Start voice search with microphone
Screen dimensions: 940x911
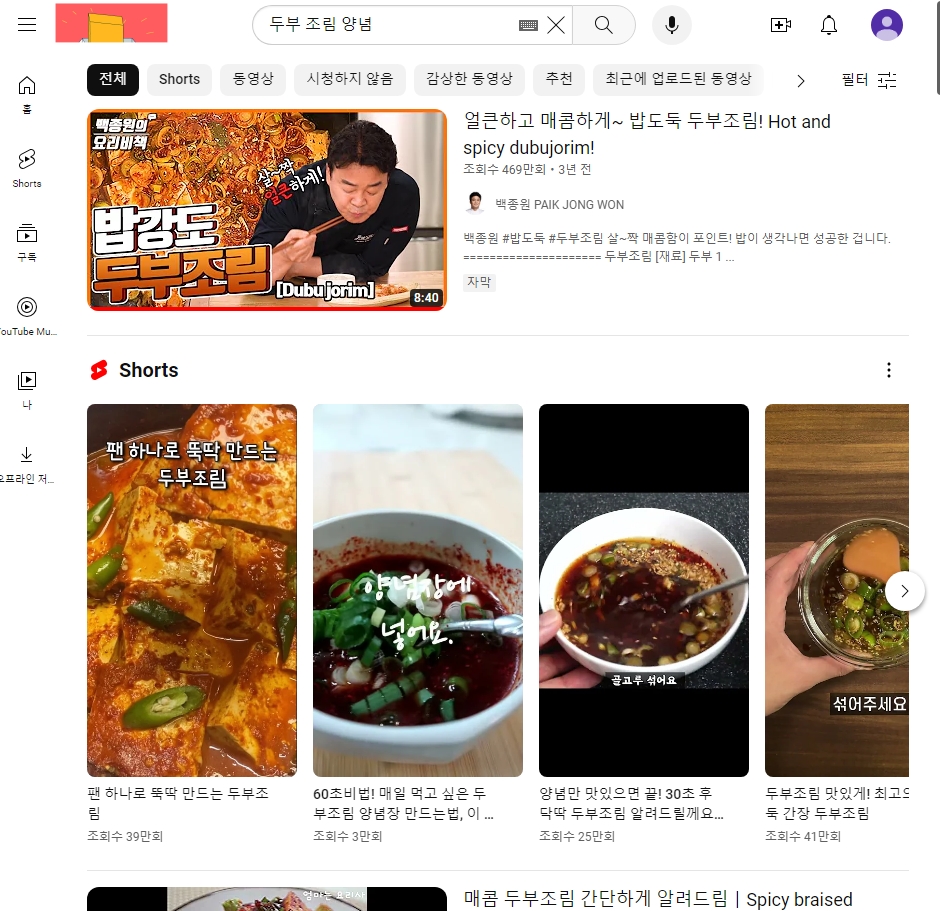click(x=671, y=25)
